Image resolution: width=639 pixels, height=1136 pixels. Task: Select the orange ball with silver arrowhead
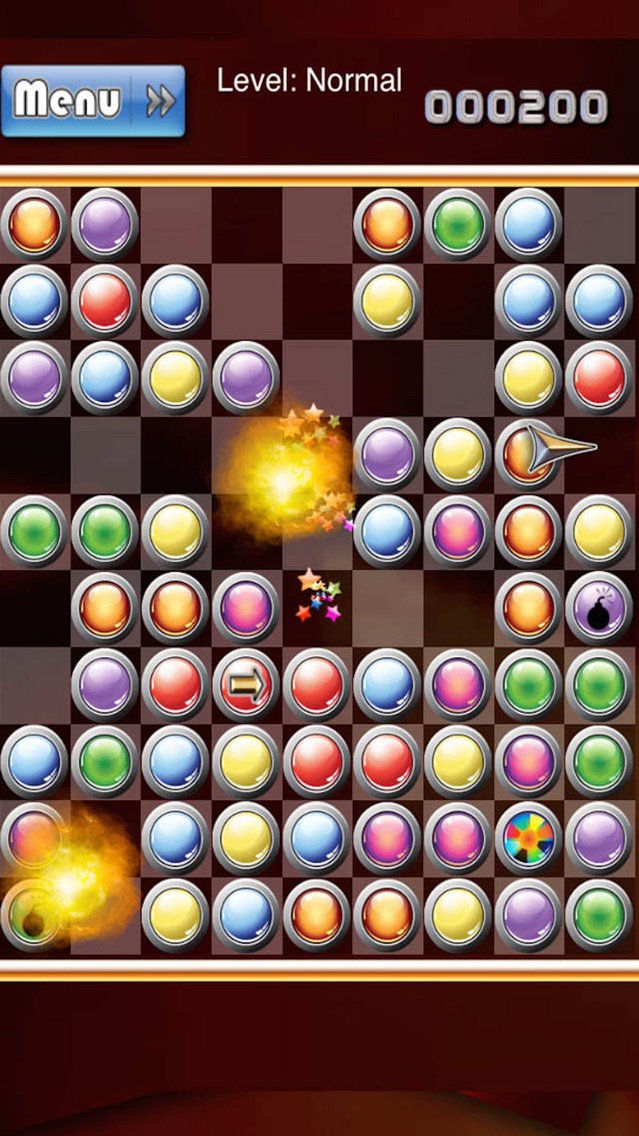(x=528, y=454)
